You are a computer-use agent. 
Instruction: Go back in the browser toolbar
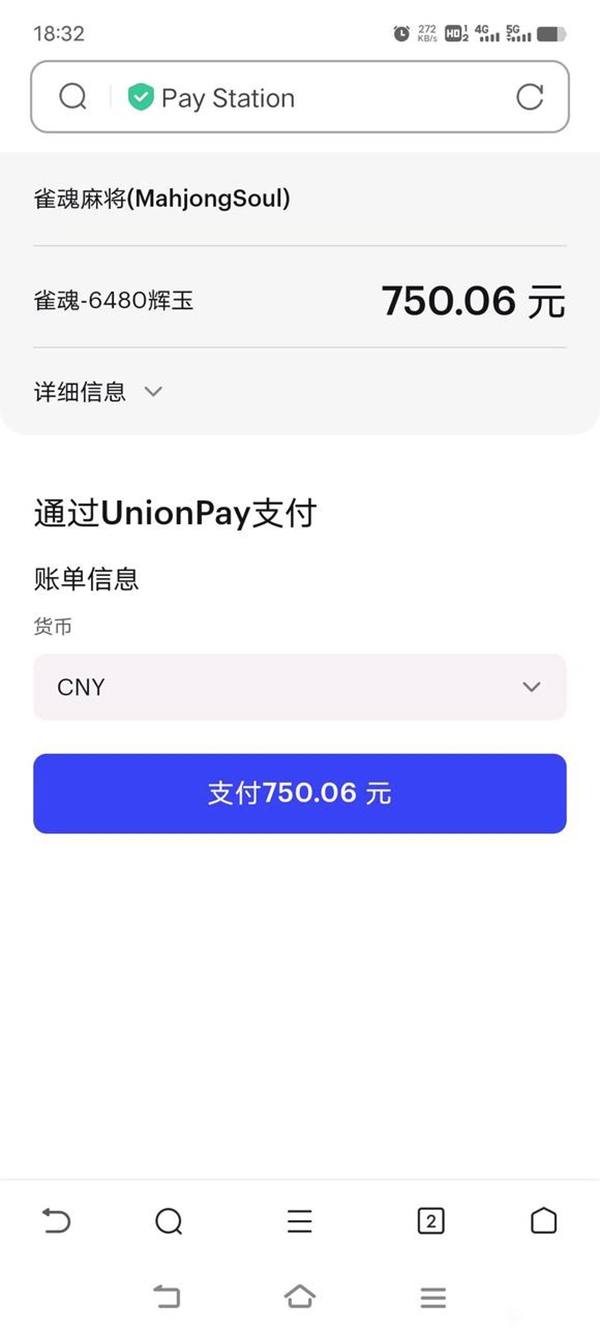(x=56, y=1221)
